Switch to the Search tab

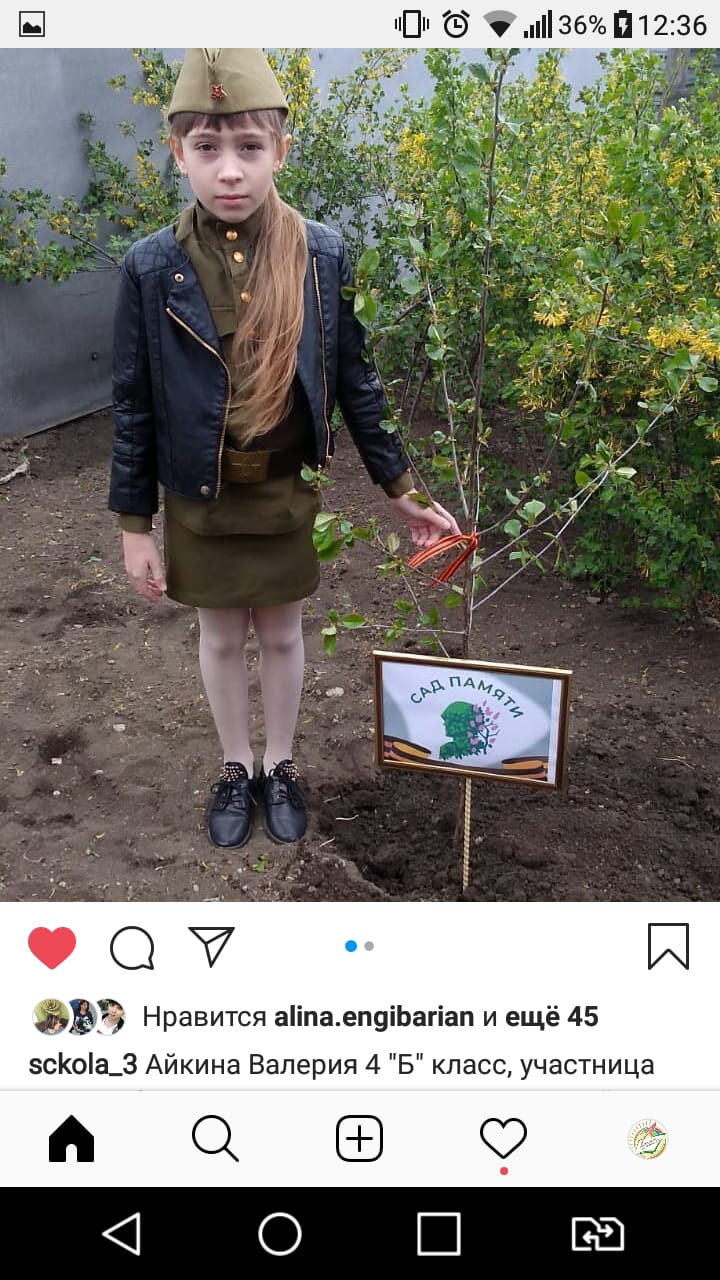coord(215,1138)
